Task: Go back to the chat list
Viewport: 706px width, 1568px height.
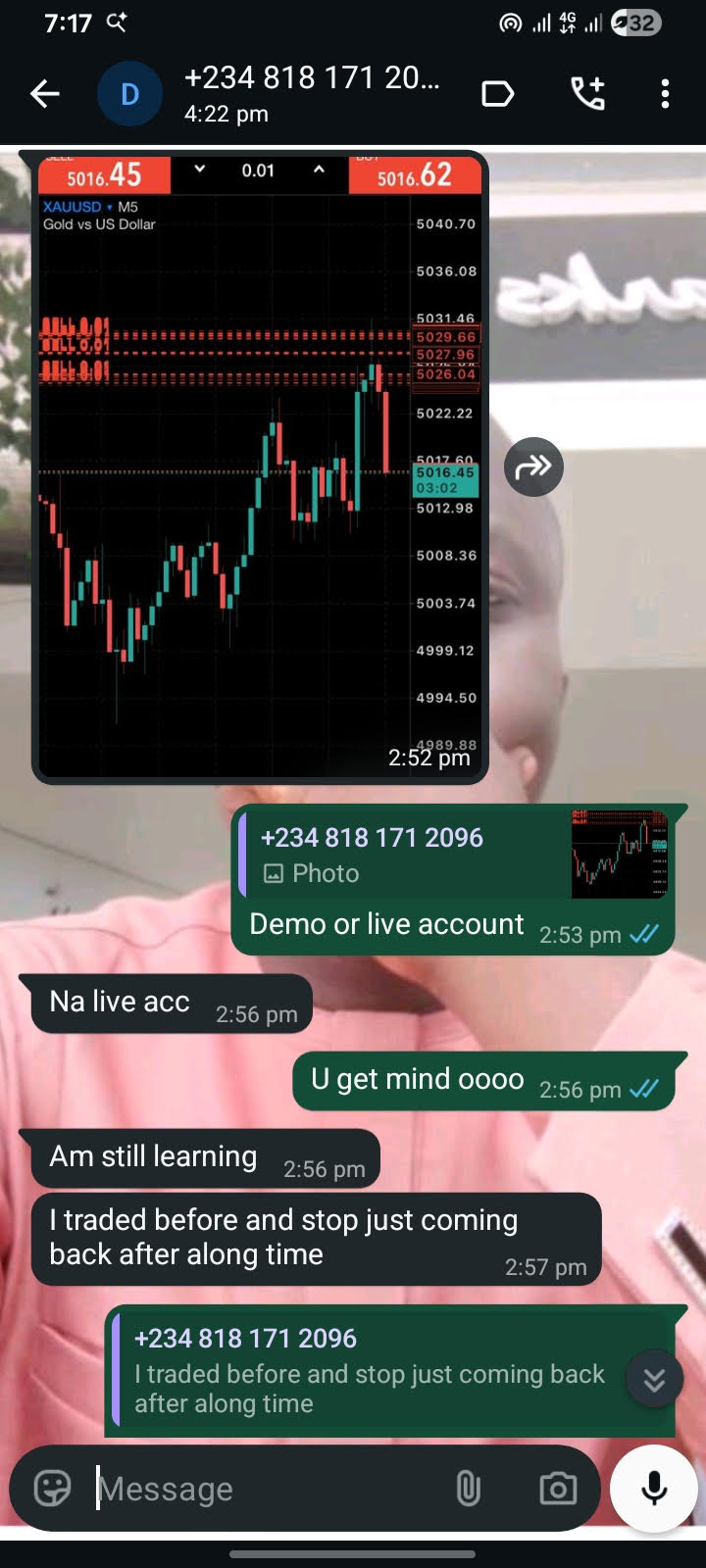Action: (45, 94)
